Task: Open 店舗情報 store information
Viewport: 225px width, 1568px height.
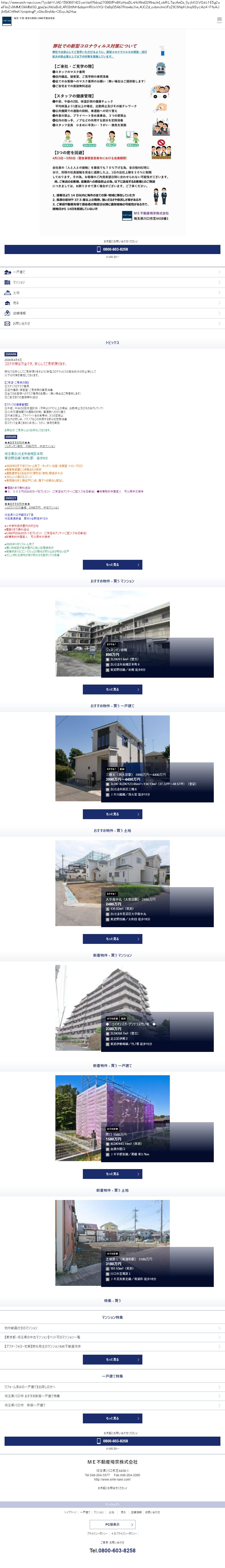Action: (x=113, y=313)
